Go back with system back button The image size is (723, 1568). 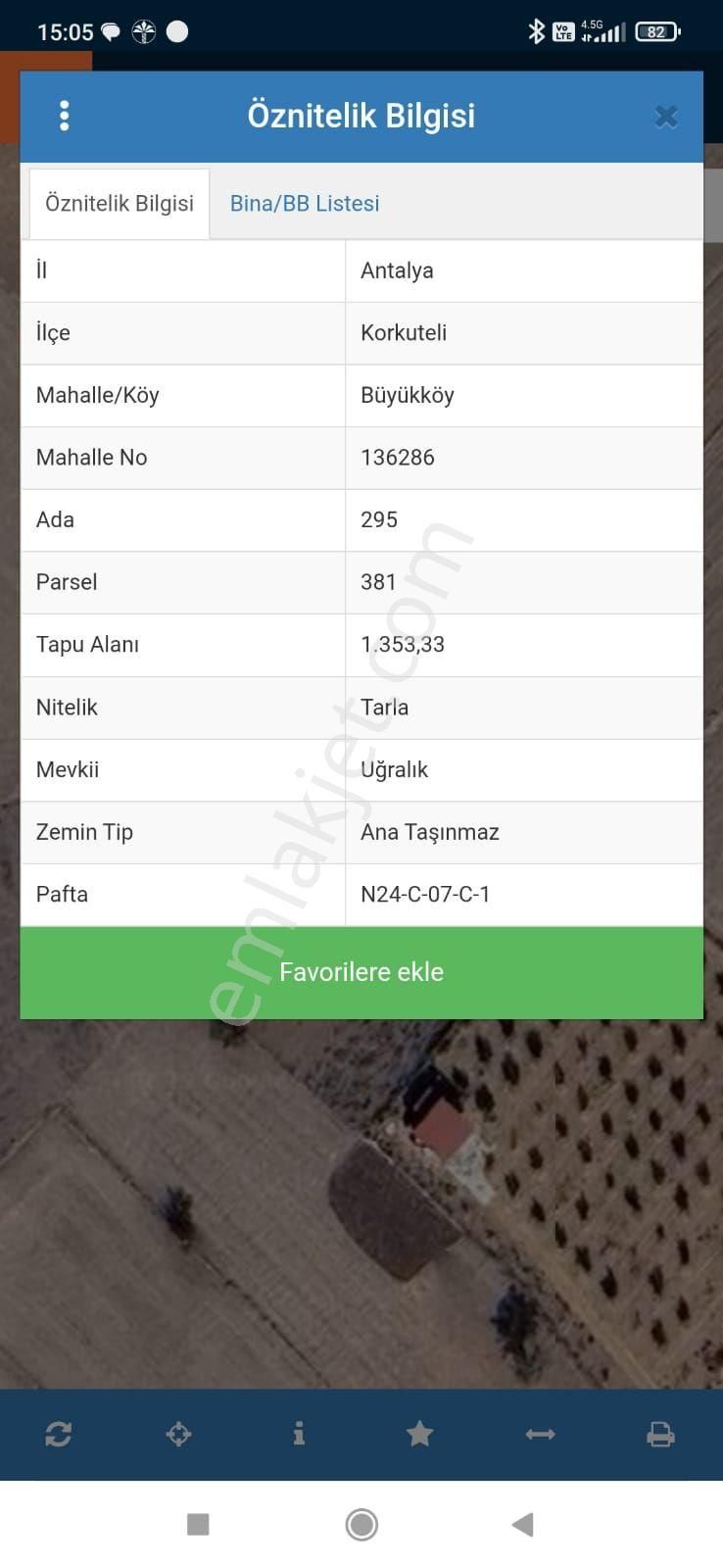522,1524
